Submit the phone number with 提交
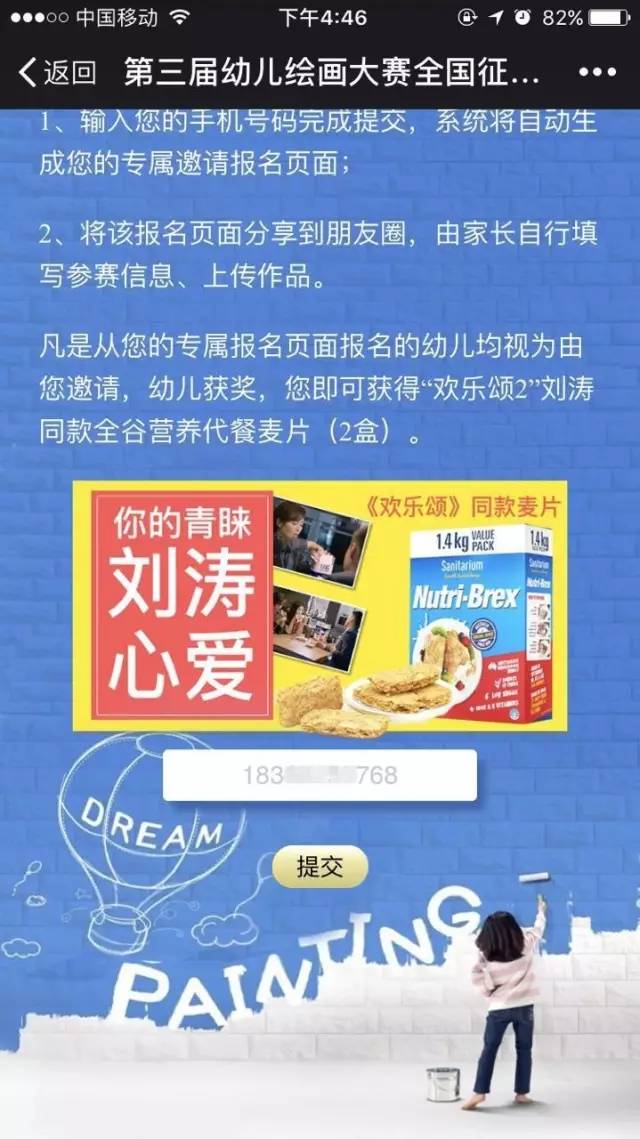Viewport: 640px width, 1139px height. pos(320,867)
